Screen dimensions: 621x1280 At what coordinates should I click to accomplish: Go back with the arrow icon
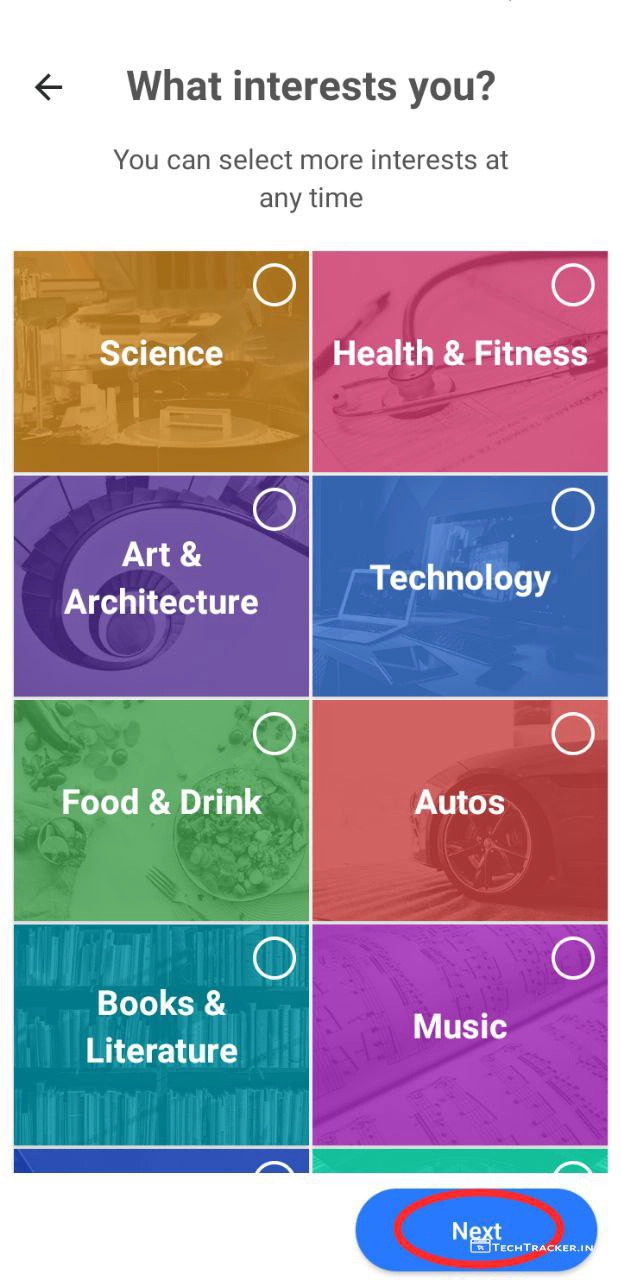click(48, 88)
